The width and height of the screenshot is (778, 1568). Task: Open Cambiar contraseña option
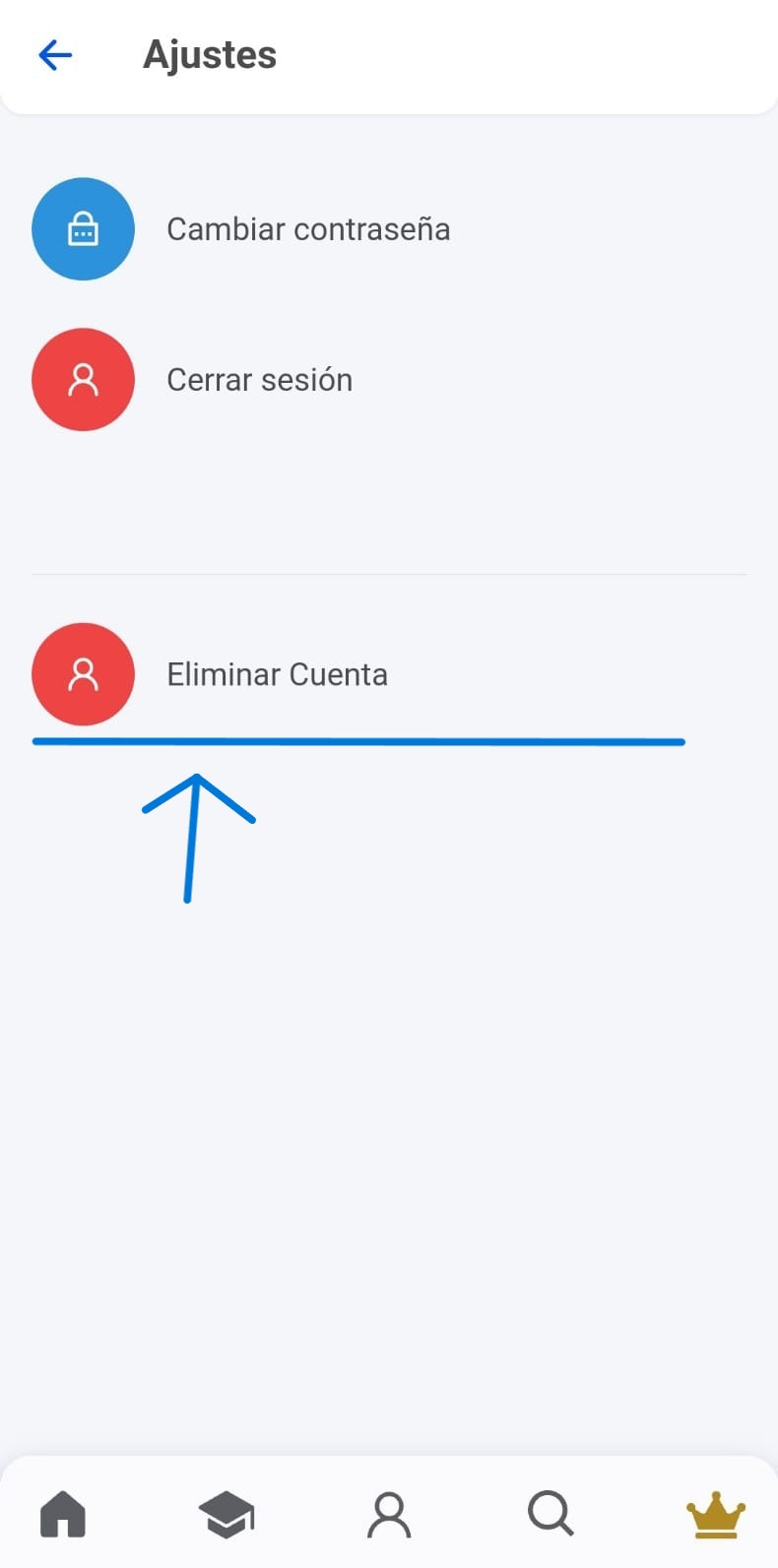click(x=307, y=229)
